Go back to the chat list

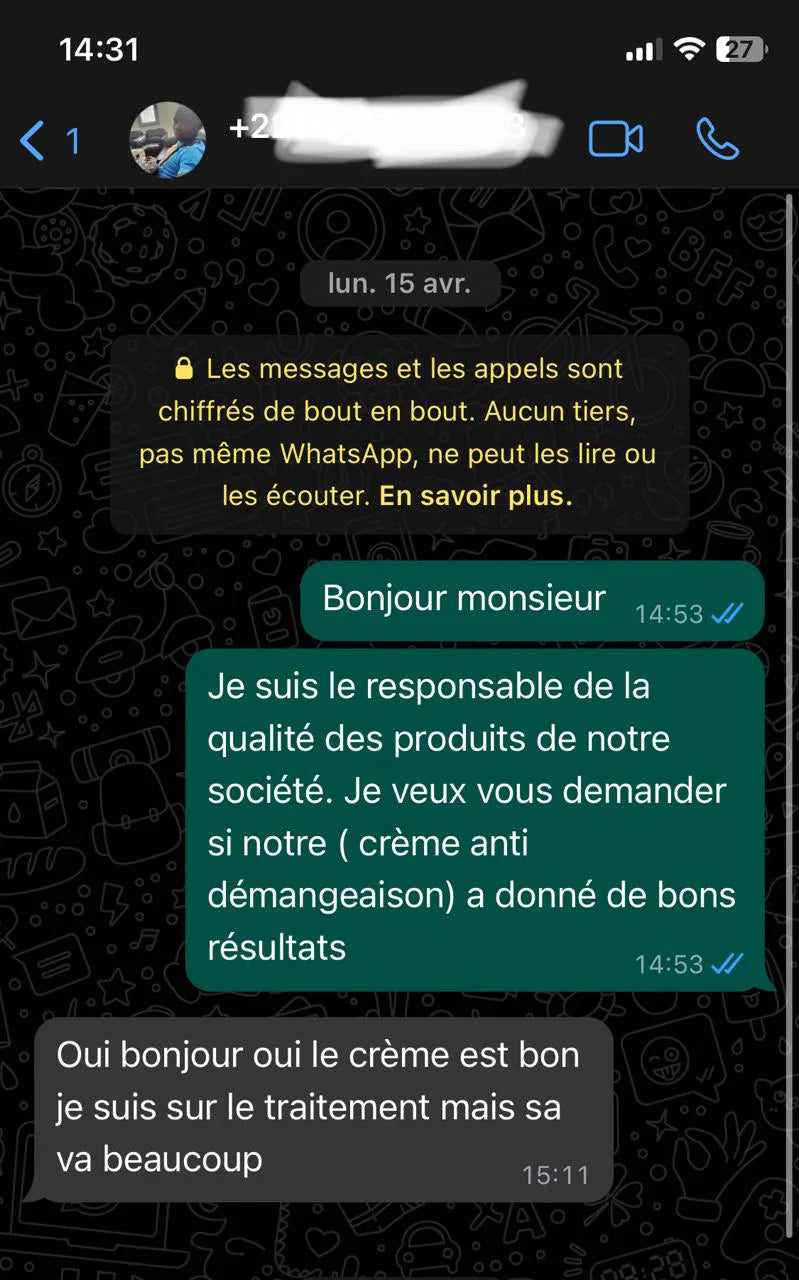coord(35,141)
